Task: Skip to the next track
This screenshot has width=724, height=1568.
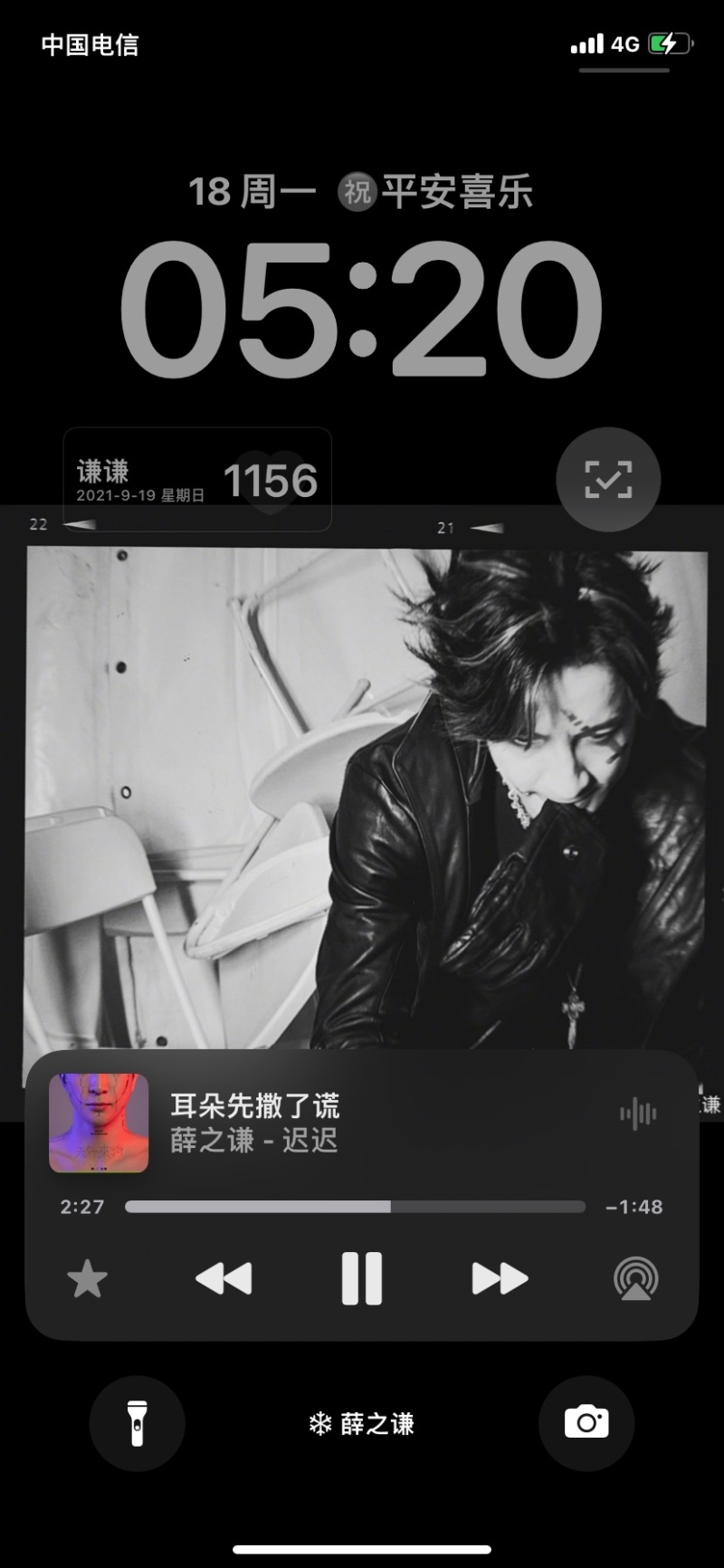Action: click(500, 1278)
